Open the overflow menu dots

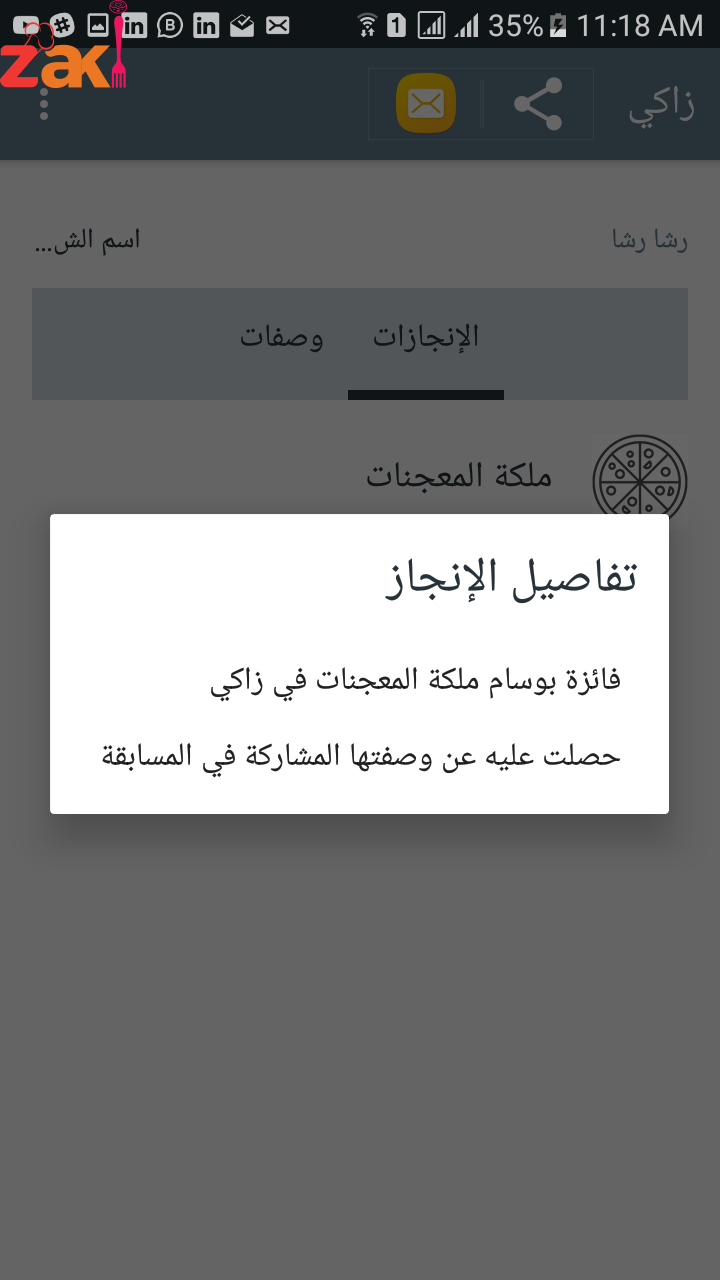[44, 104]
